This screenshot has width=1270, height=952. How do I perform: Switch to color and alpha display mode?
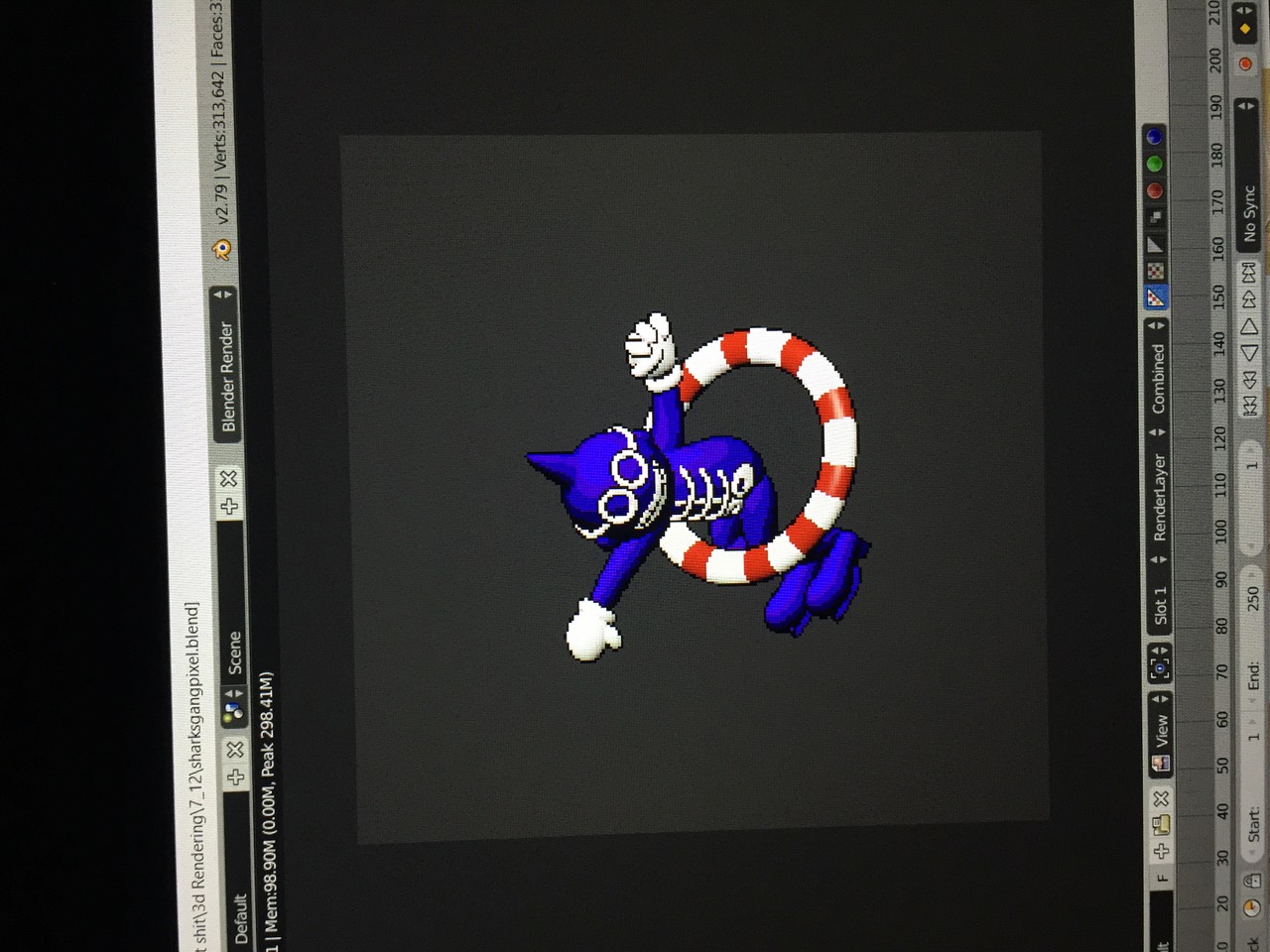coord(1156,297)
